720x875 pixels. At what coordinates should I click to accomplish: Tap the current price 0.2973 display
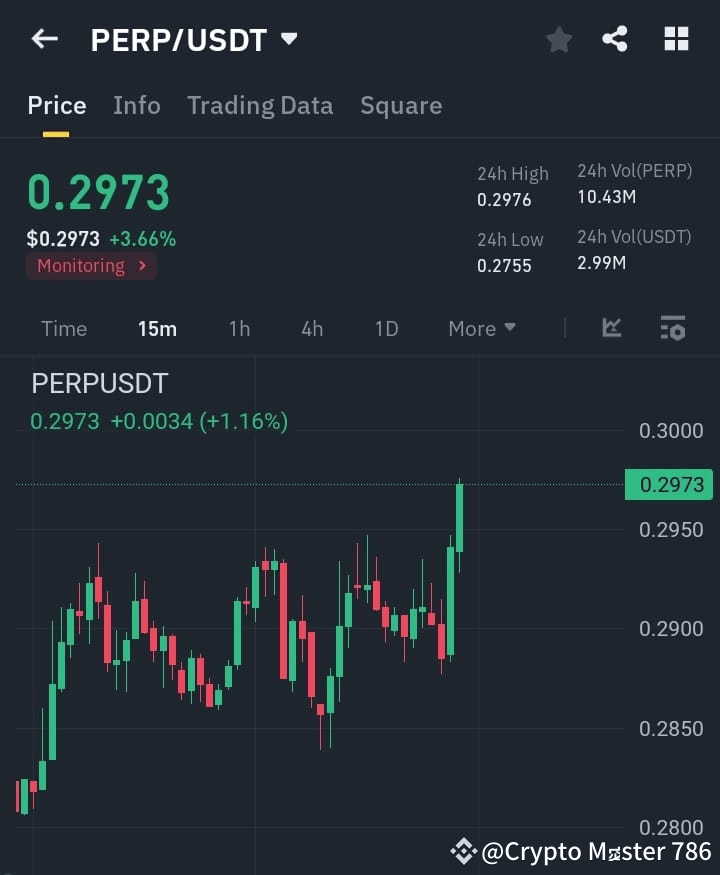pyautogui.click(x=98, y=193)
